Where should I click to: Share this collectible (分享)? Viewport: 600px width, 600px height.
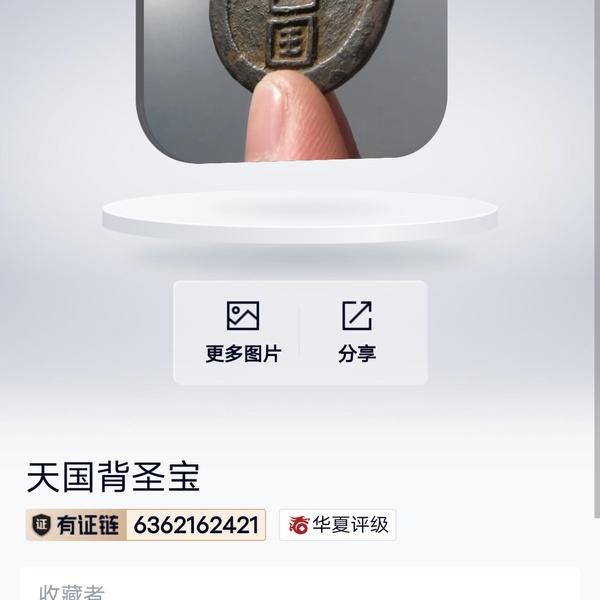pyautogui.click(x=357, y=332)
